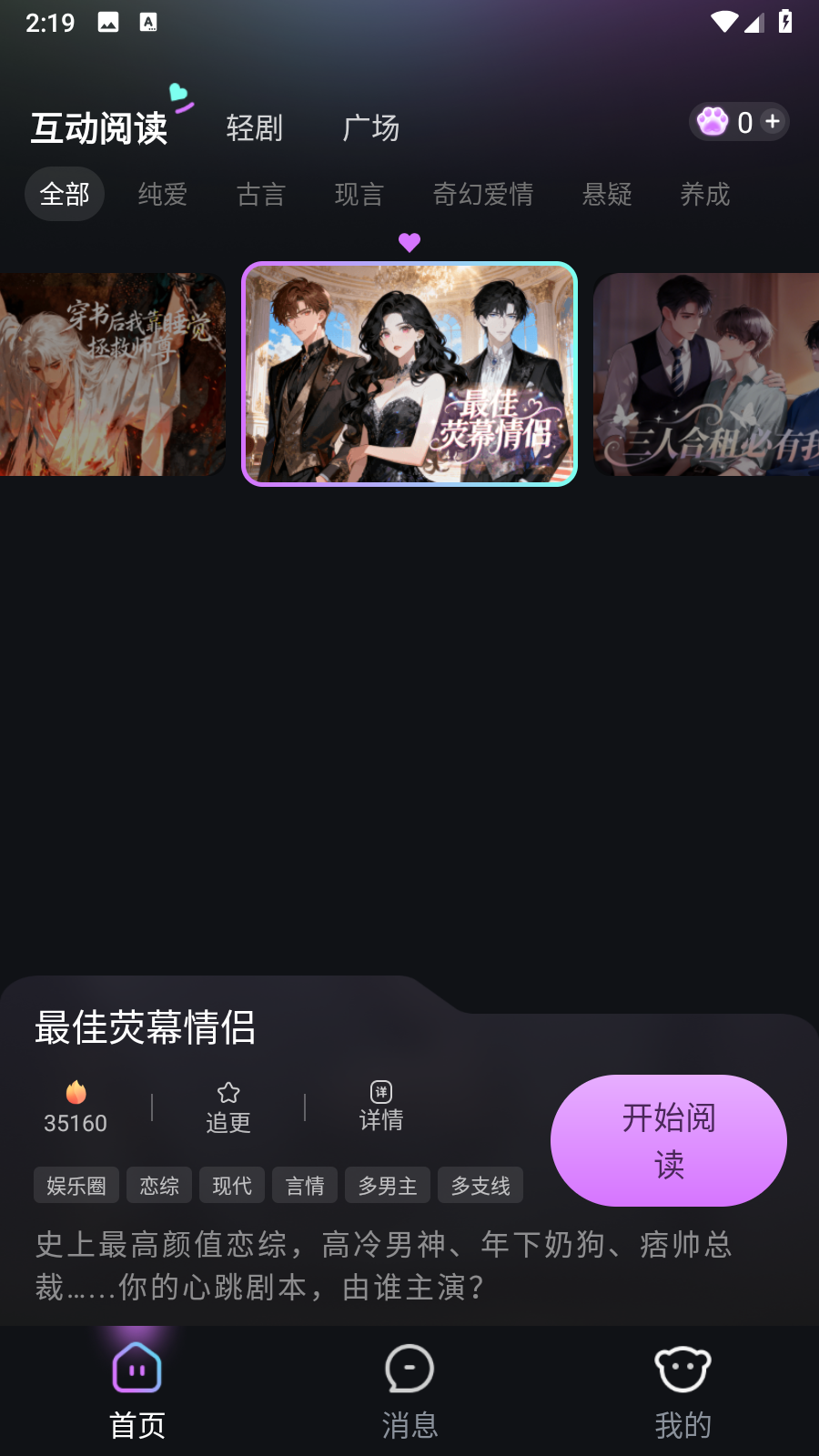Image resolution: width=819 pixels, height=1456 pixels.
Task: Open the 最佳荧幕情侣 cover thumbnail
Action: (409, 375)
